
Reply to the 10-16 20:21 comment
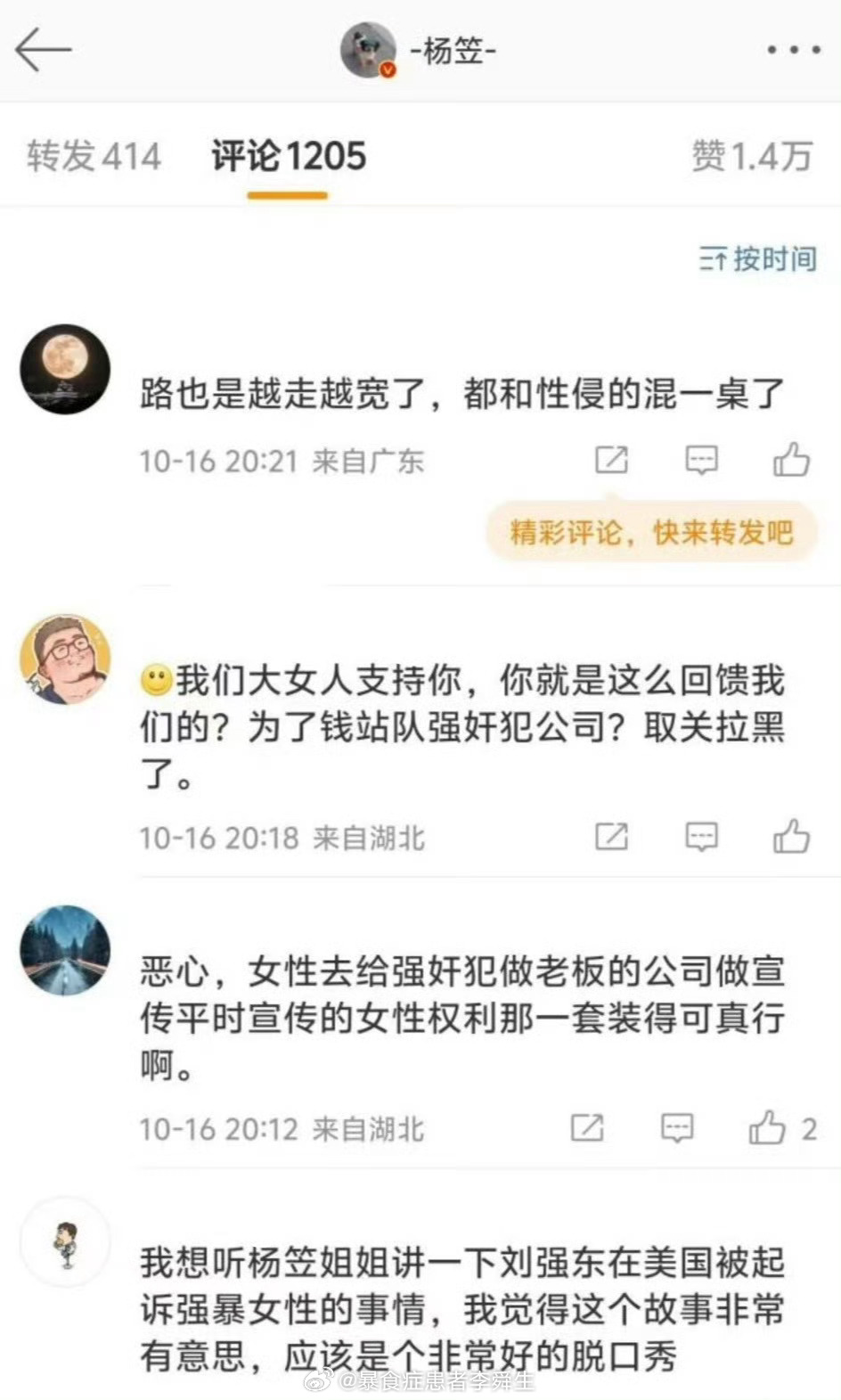pyautogui.click(x=701, y=460)
